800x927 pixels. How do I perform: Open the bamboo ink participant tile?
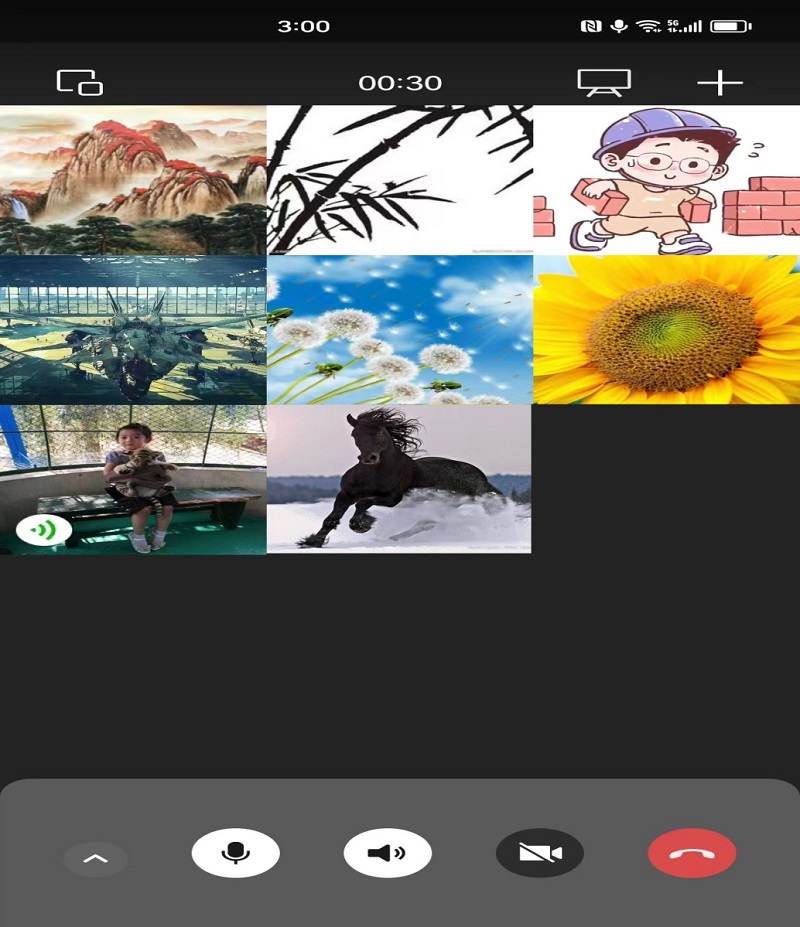[400, 180]
